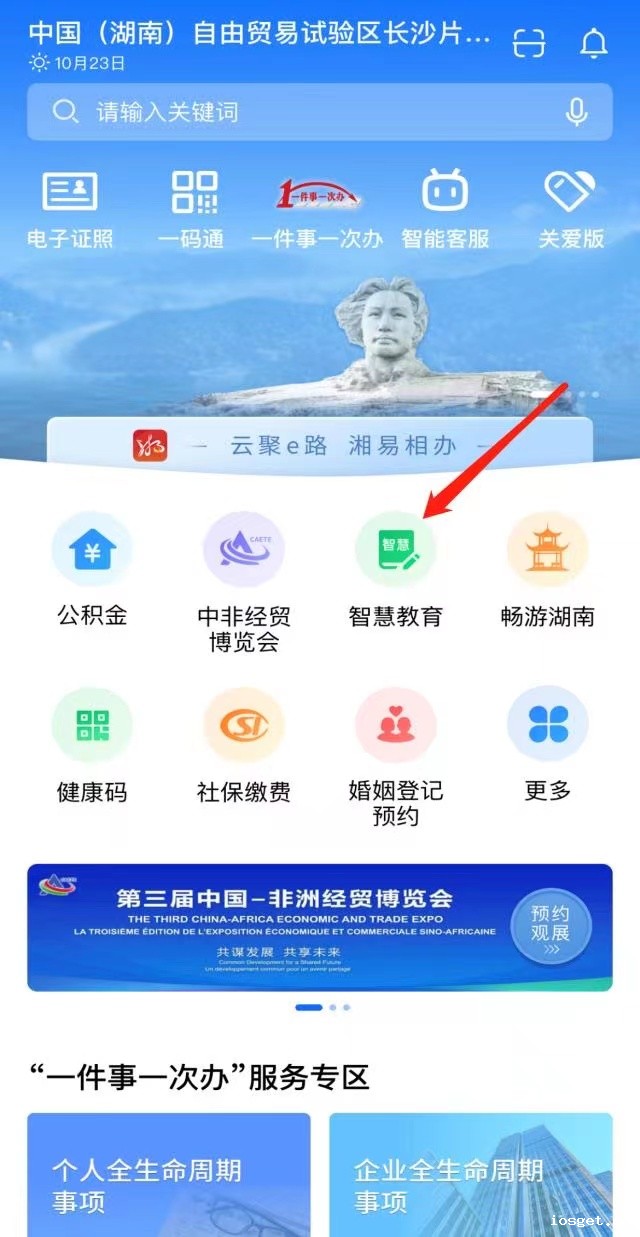The height and width of the screenshot is (1237, 640).
Task: Open 中非经贸博览会 expo entry
Action: point(244,580)
